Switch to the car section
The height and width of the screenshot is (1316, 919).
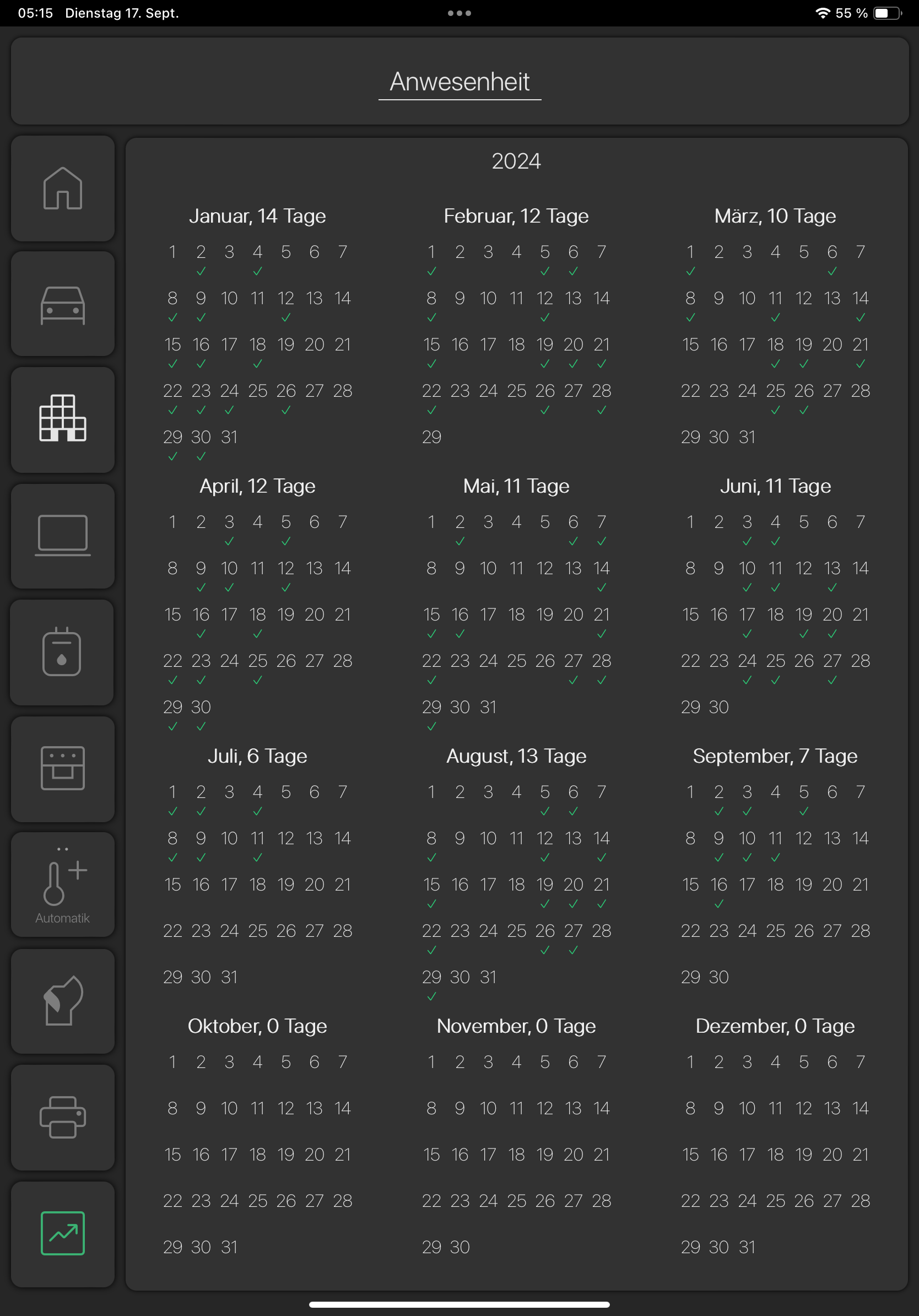(62, 304)
